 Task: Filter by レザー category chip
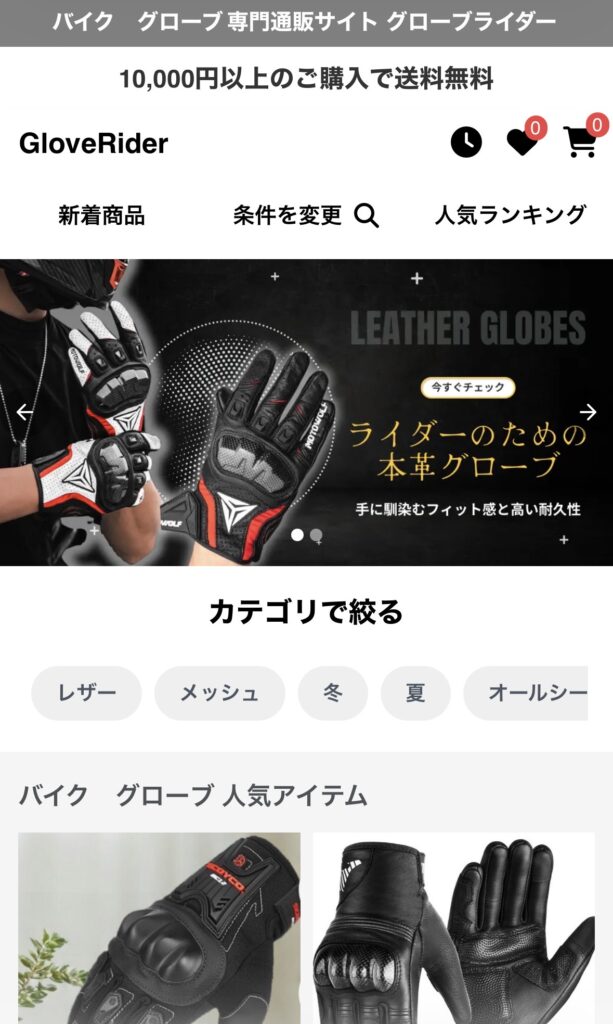(87, 693)
